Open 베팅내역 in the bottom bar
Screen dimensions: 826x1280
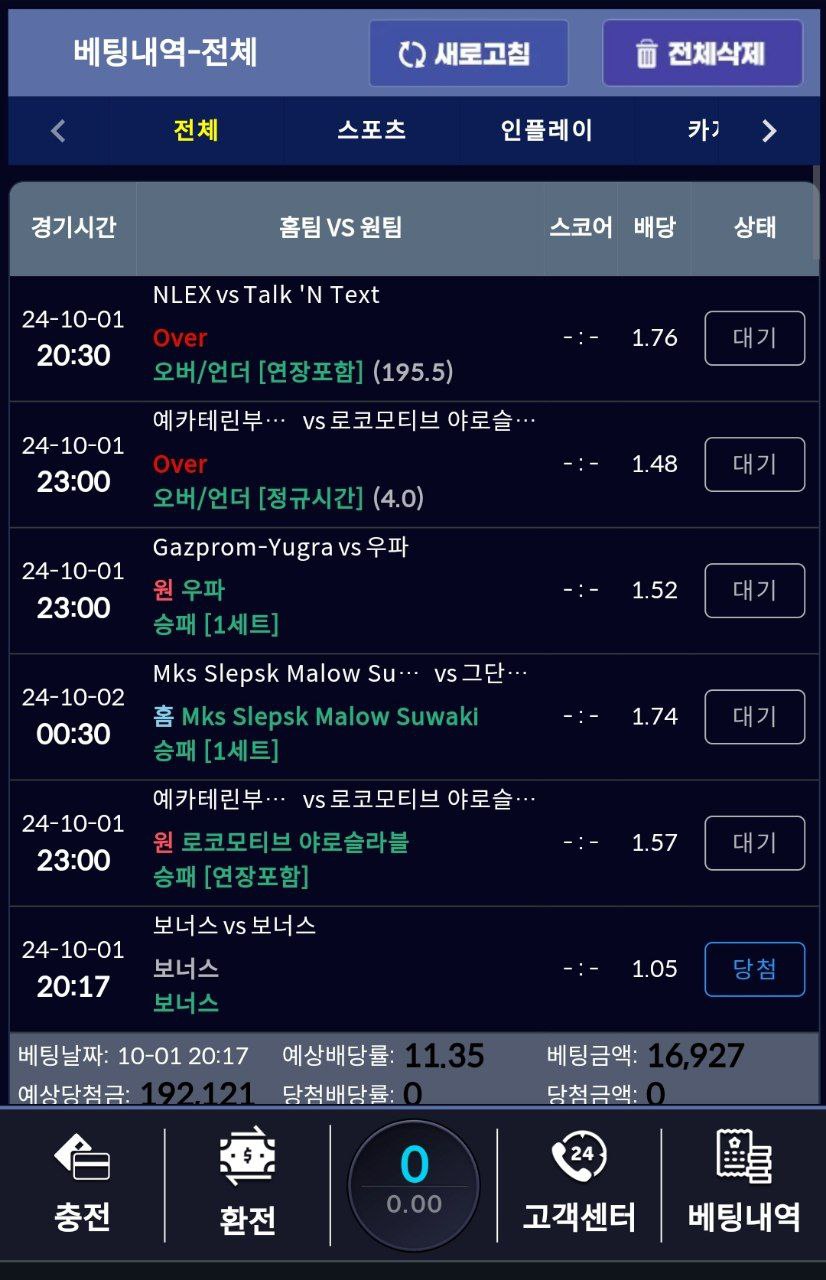(x=744, y=1184)
